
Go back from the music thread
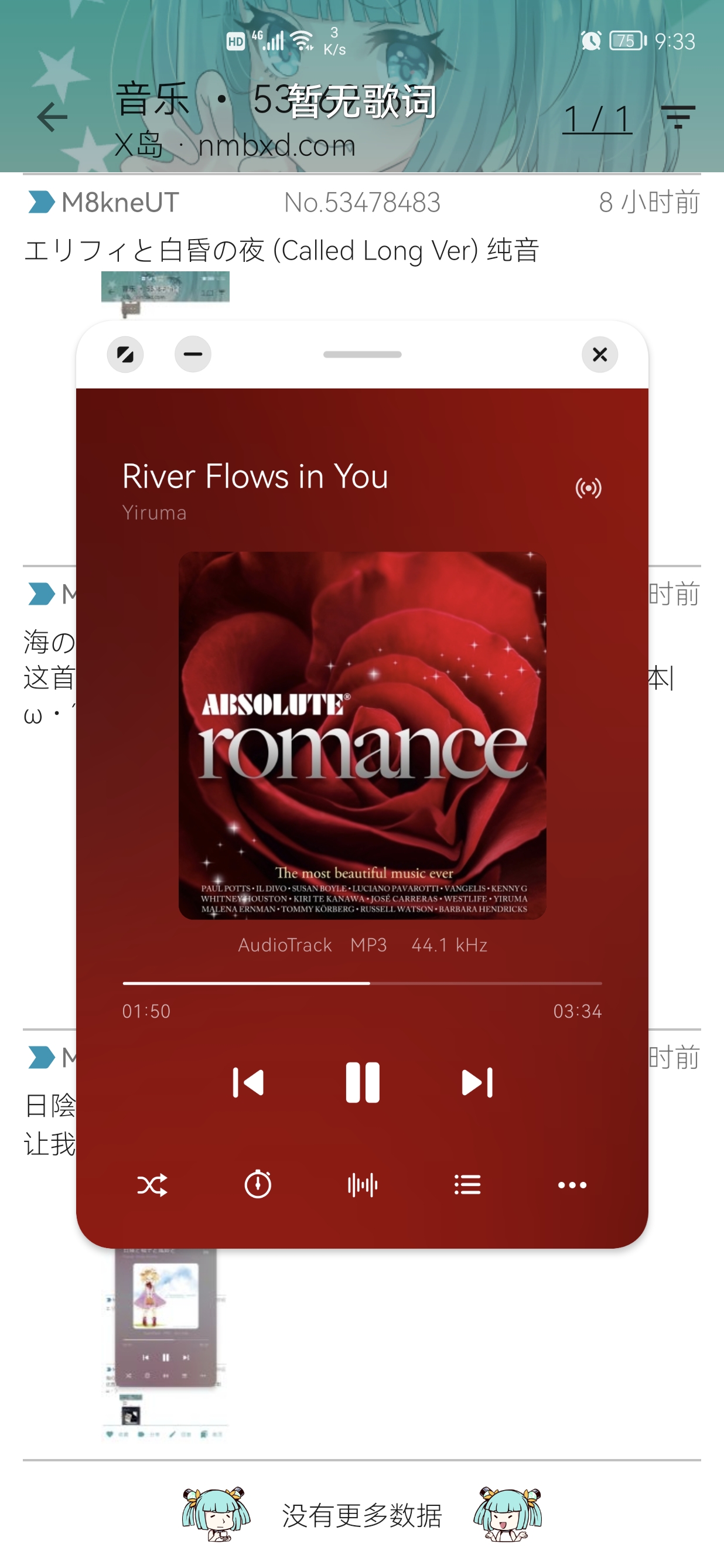coord(52,117)
